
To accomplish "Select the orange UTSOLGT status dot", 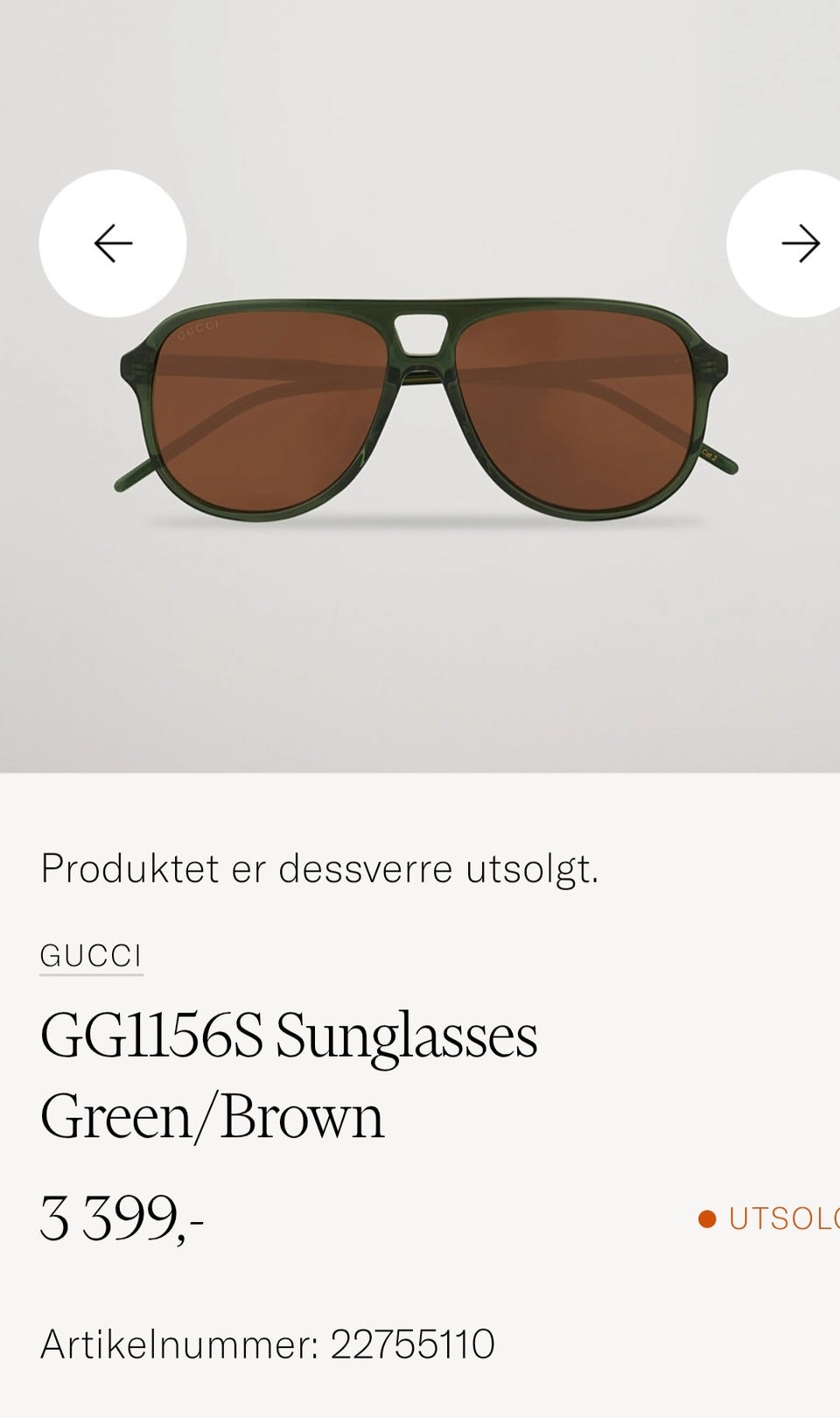I will (x=707, y=1217).
